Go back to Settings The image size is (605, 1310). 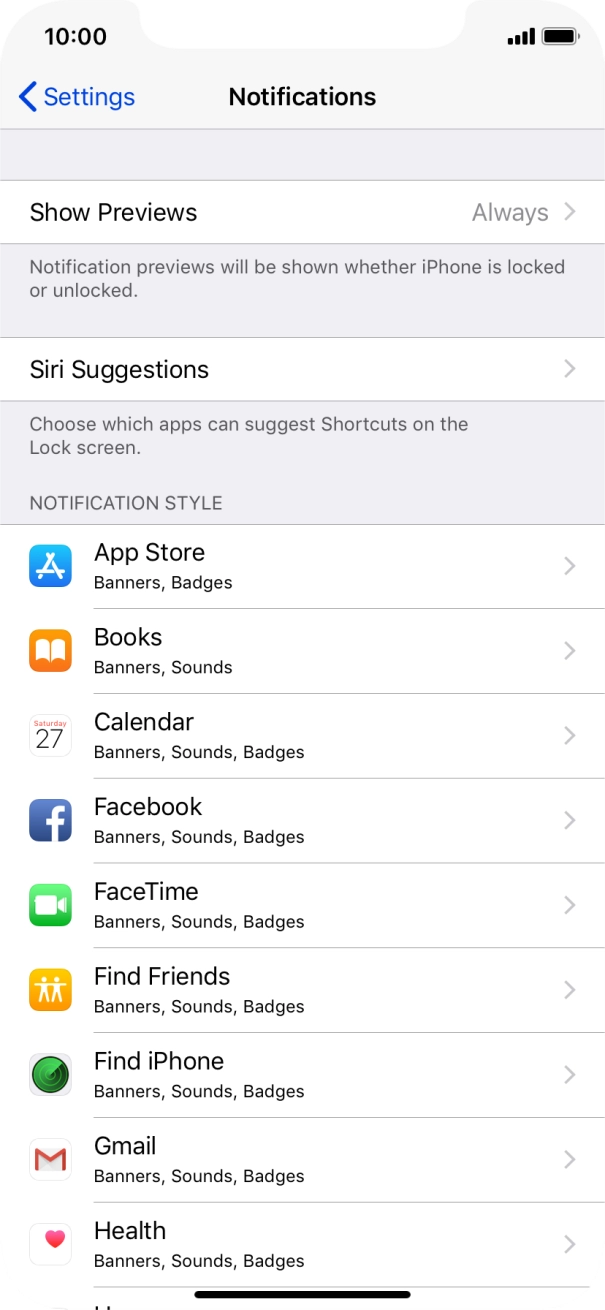[77, 97]
